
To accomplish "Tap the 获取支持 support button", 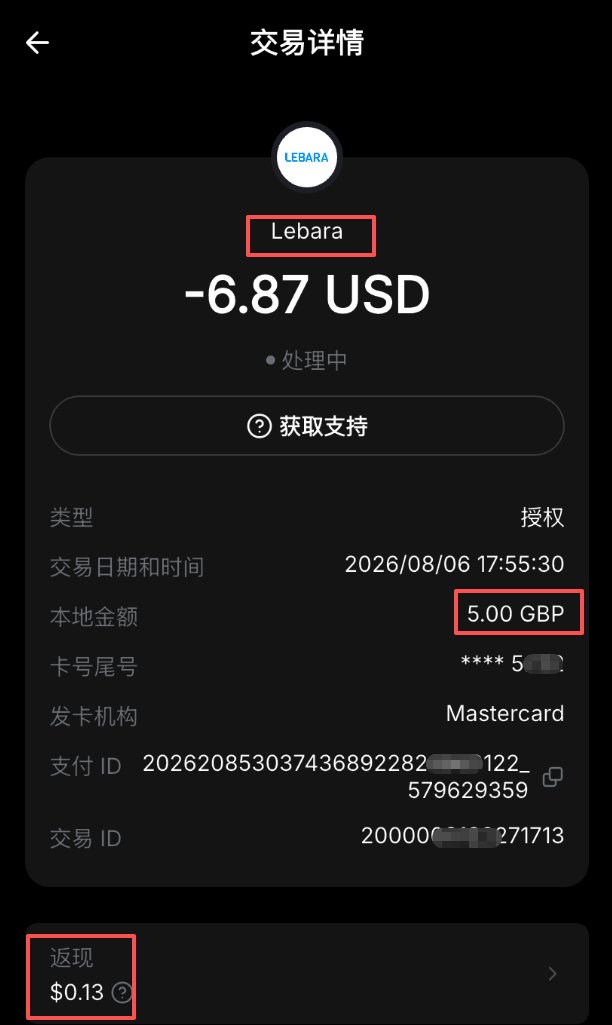I will click(307, 426).
